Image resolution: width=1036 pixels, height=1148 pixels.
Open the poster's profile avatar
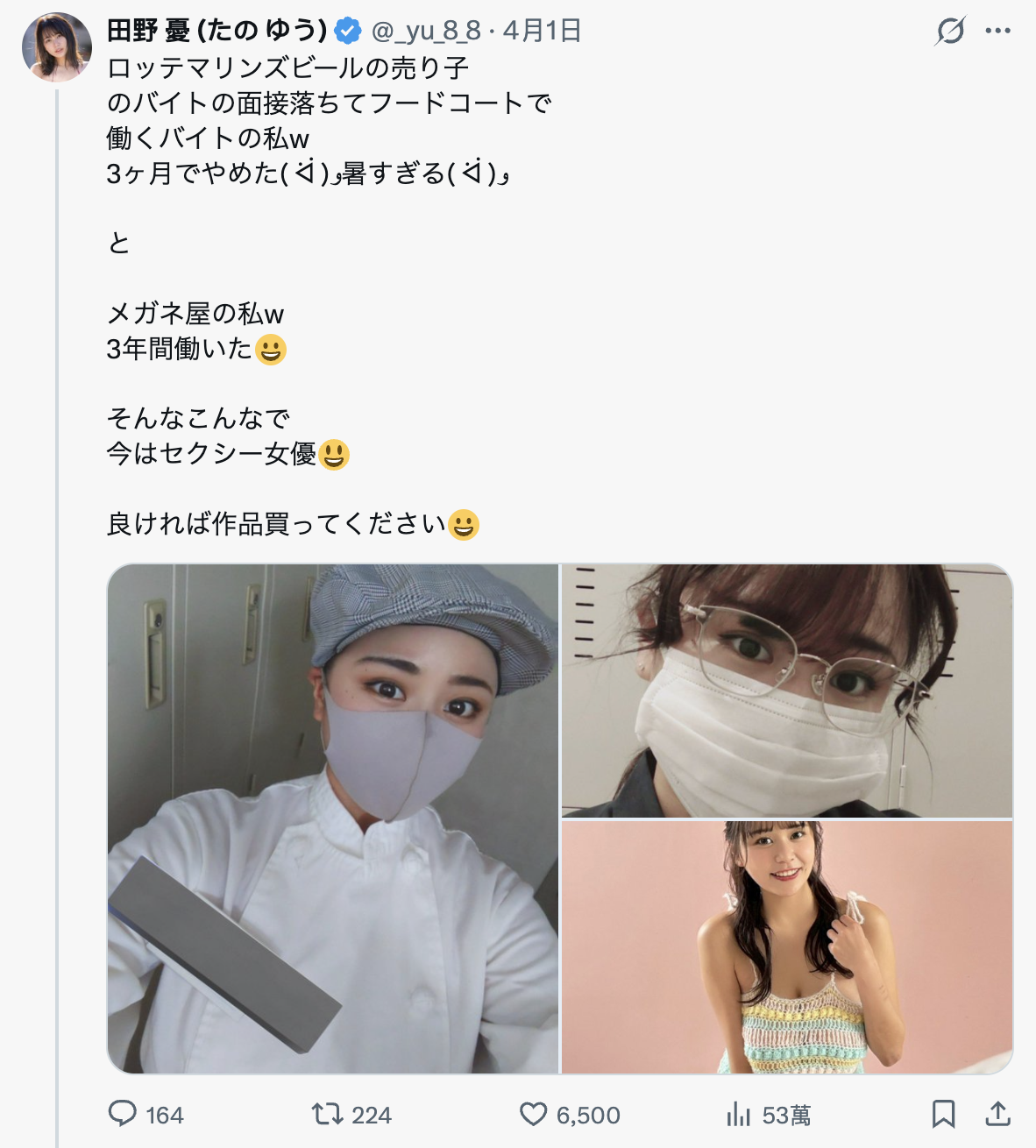point(57,46)
